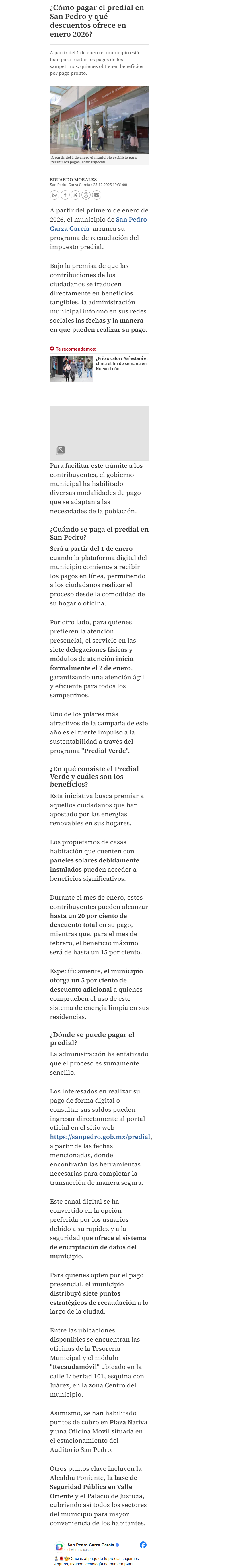The image size is (226, 1568).
Task: Open author Eduardo Morales' profile
Action: tap(73, 179)
